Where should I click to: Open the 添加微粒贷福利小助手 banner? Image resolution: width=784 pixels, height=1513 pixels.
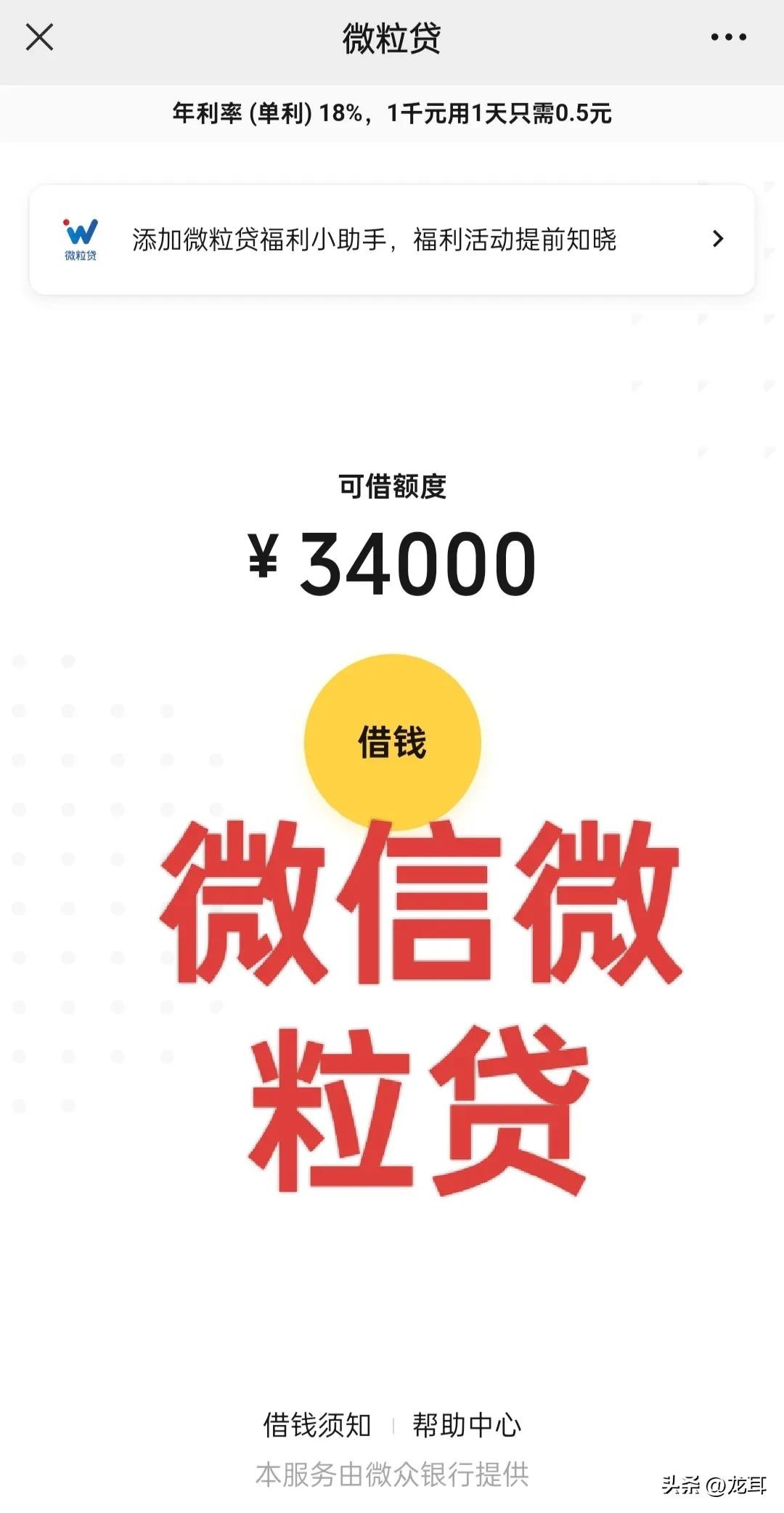tap(392, 240)
